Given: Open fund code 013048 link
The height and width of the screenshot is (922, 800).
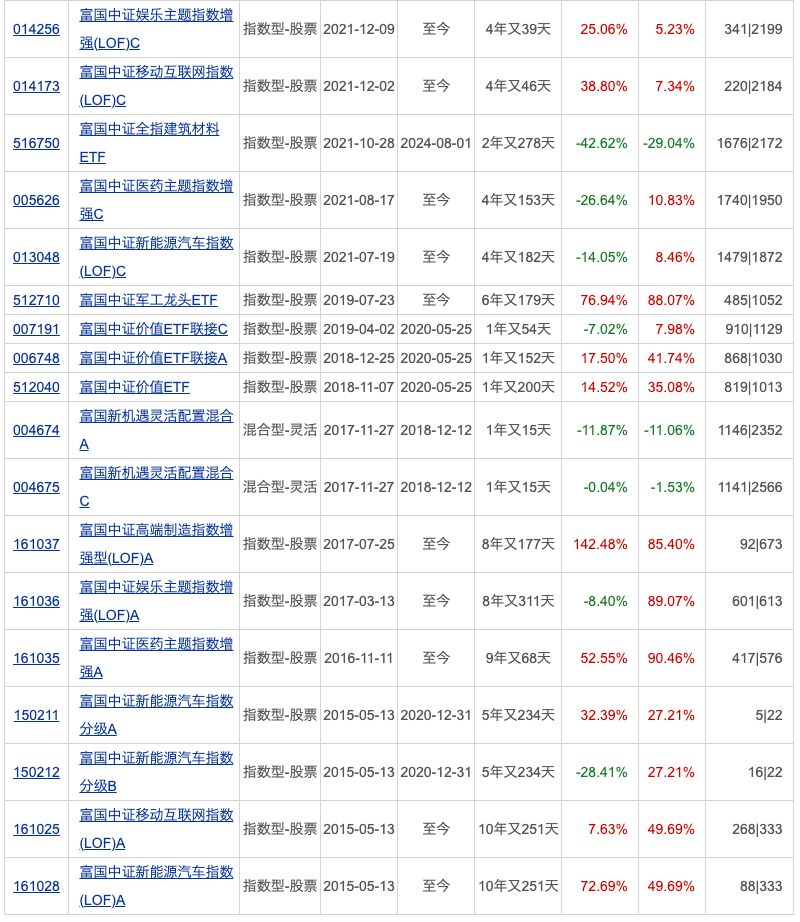Looking at the screenshot, I should [x=36, y=258].
